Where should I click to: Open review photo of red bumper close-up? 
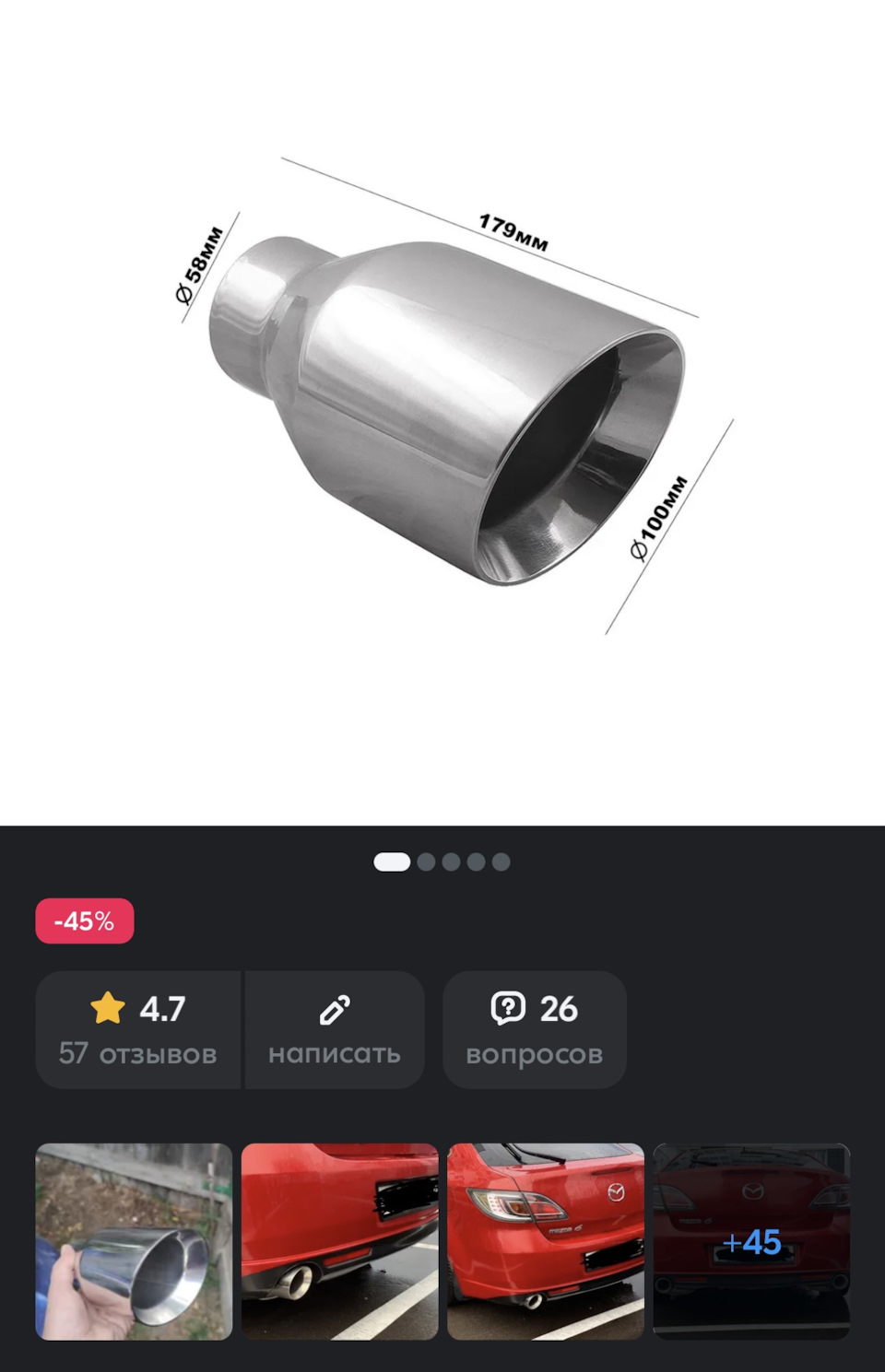(x=339, y=1241)
